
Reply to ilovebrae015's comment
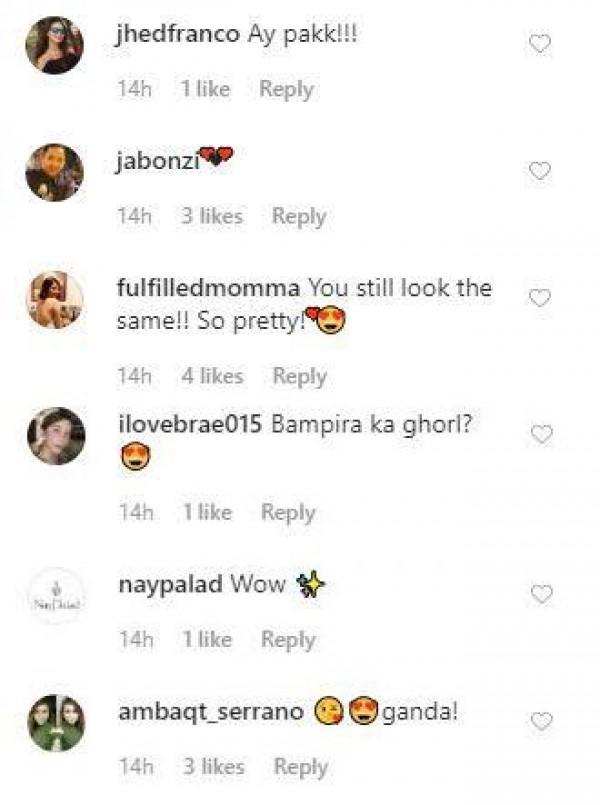click(x=287, y=512)
